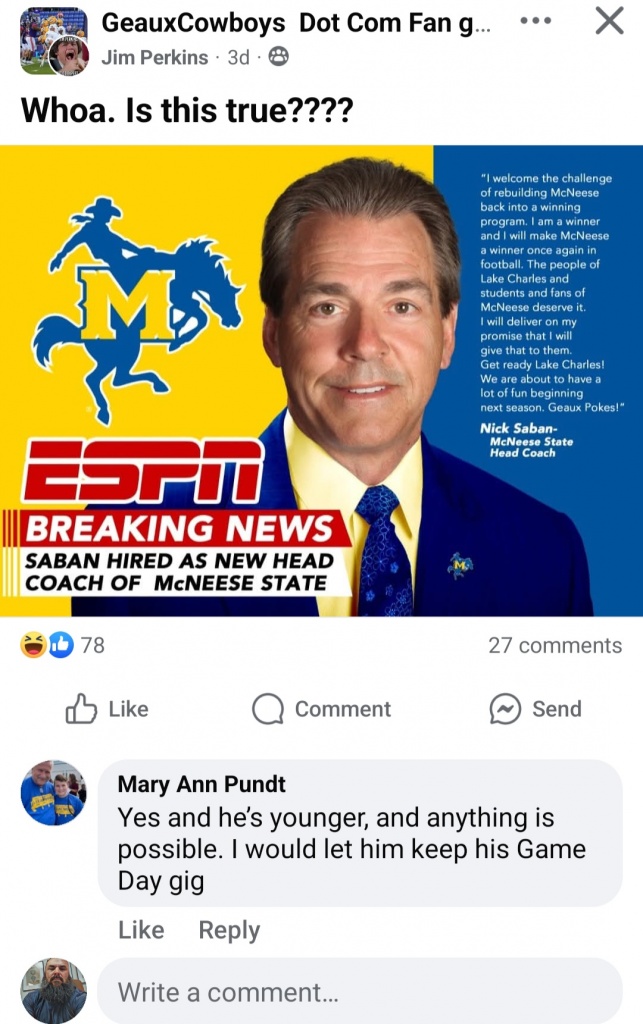Focus the Write a comment field
This screenshot has width=643, height=1024.
(360, 992)
